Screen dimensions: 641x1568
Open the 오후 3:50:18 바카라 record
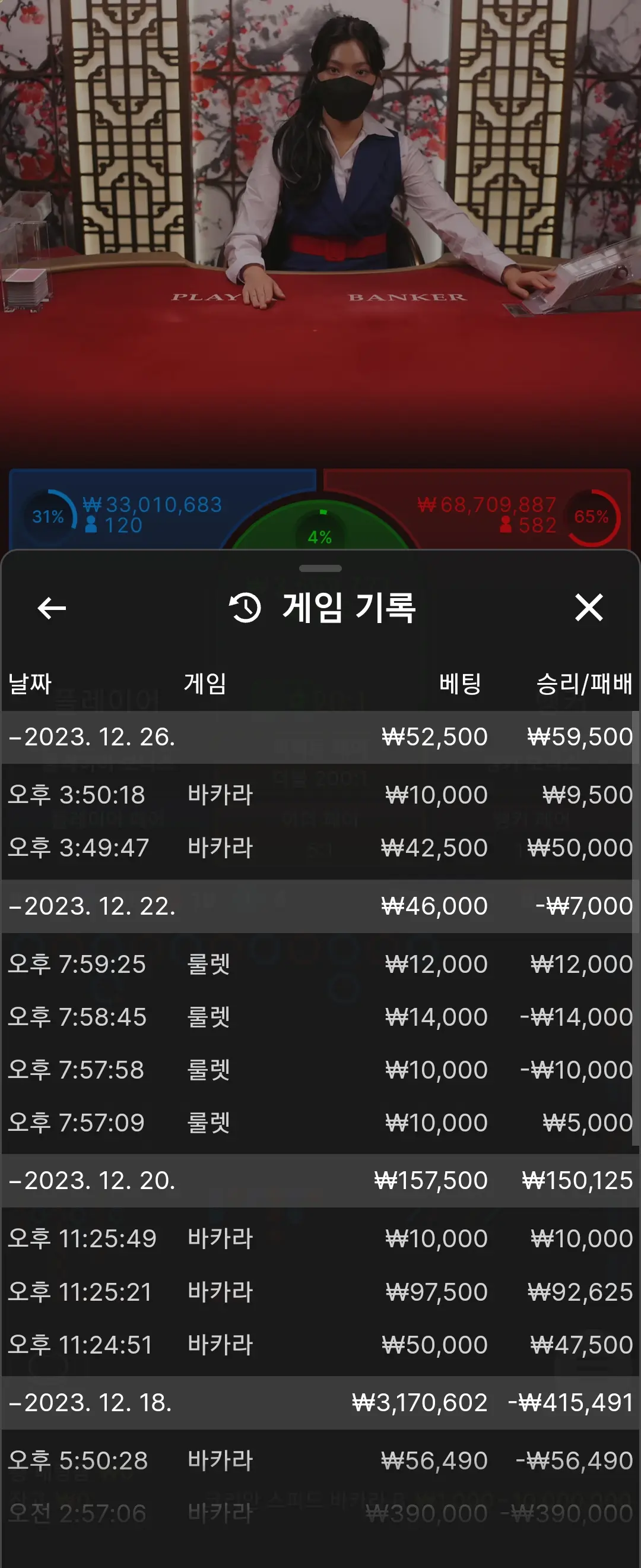click(x=316, y=795)
